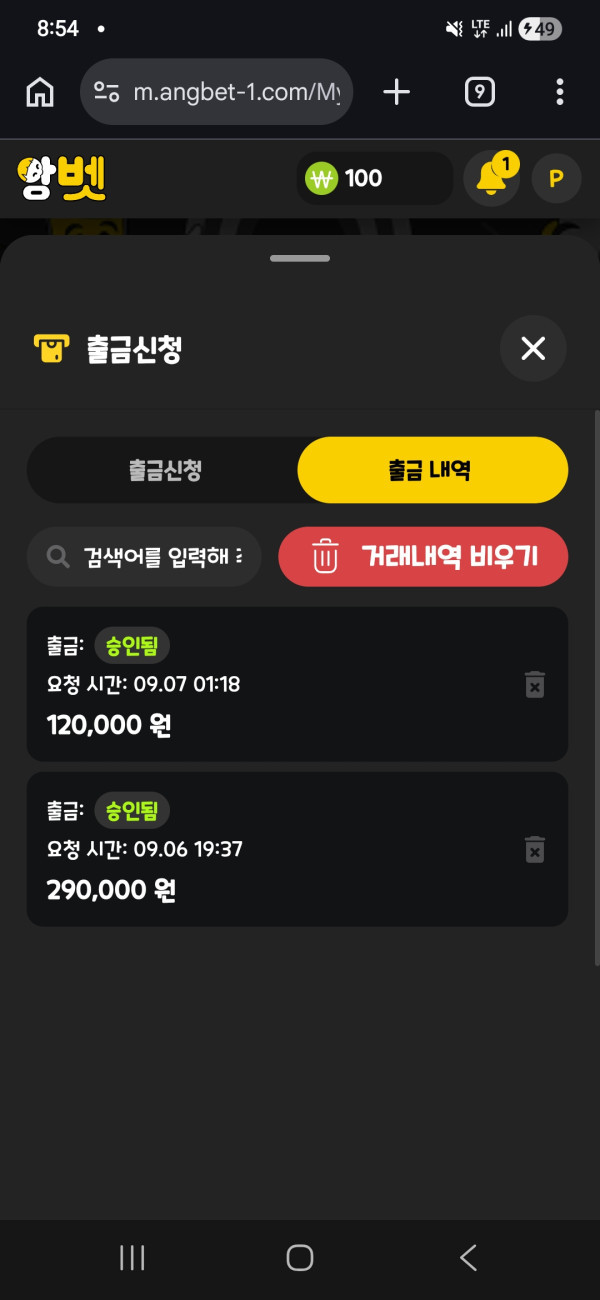This screenshot has width=600, height=1300.
Task: Open the system recent apps view
Action: point(132,1257)
